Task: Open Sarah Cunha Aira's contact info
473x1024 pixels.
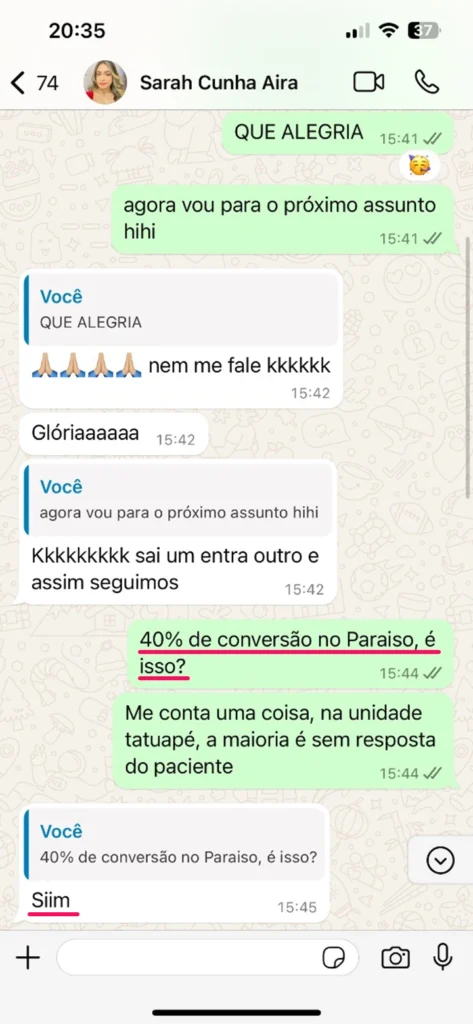Action: (x=219, y=83)
